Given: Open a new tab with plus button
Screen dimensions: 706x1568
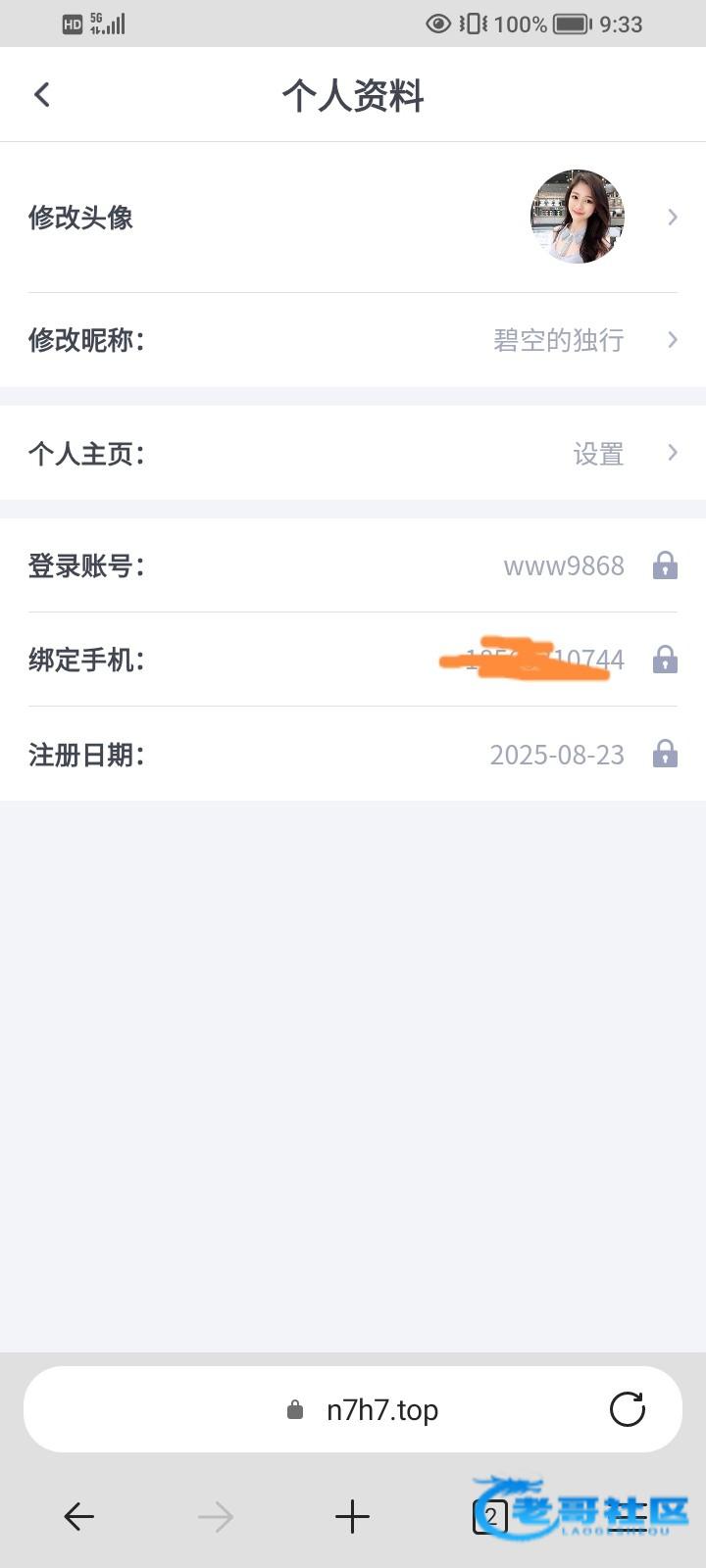Looking at the screenshot, I should coord(352,1517).
